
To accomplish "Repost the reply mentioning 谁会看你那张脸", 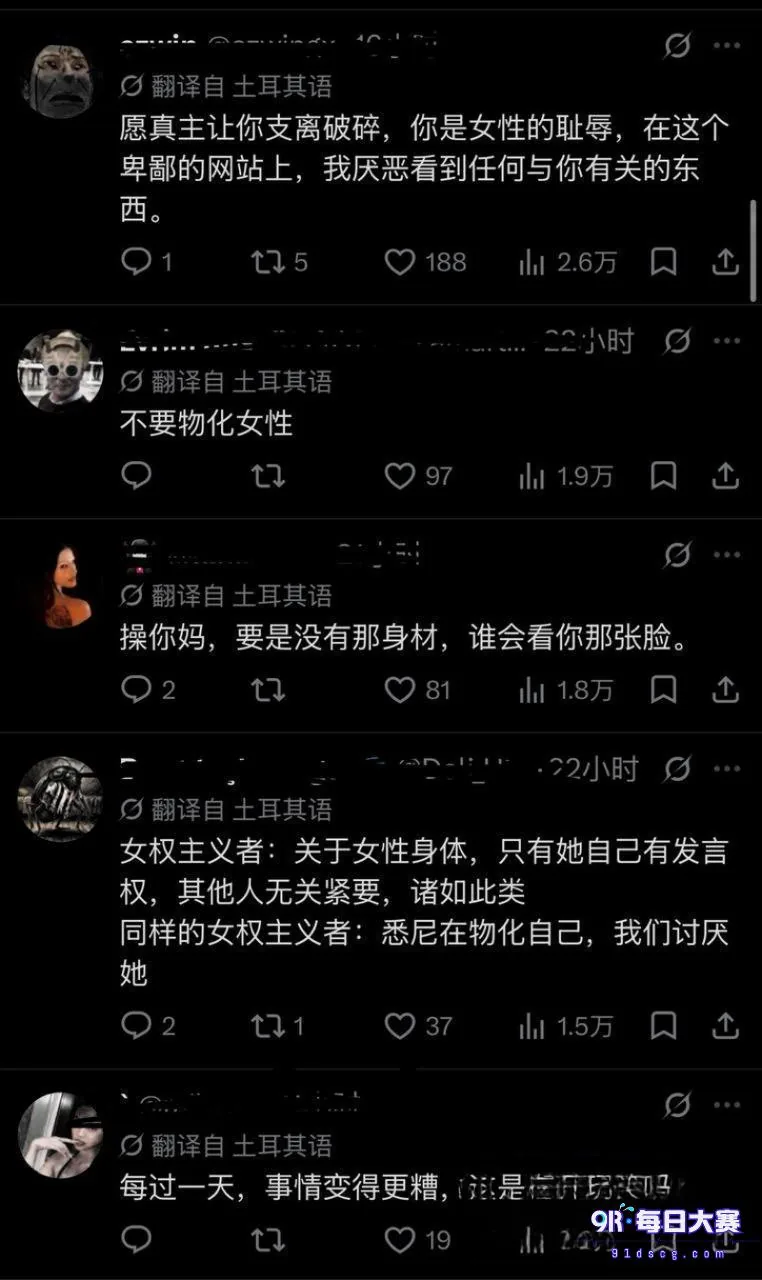I will point(266,690).
